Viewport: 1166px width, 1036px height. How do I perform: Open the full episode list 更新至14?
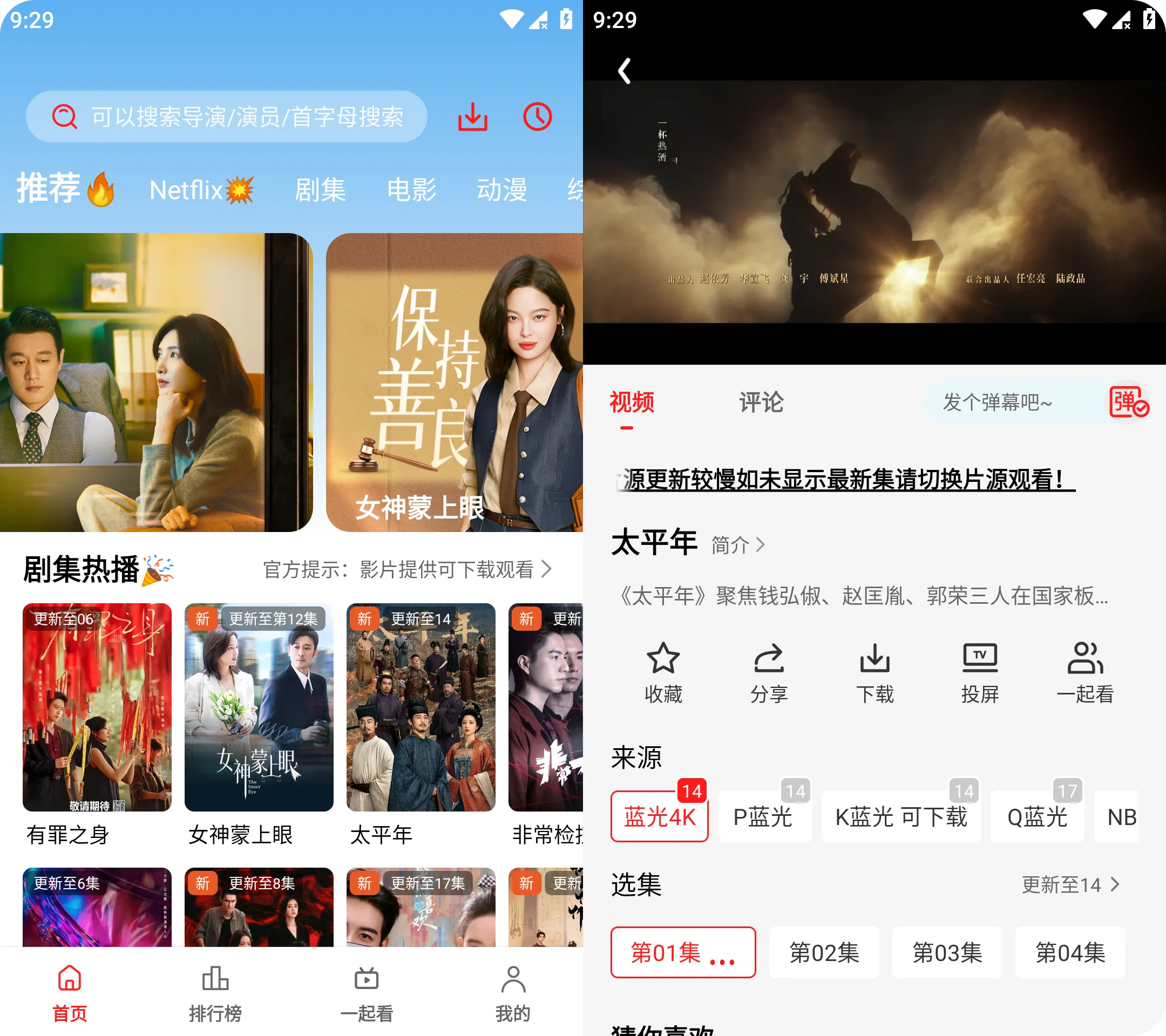(x=1070, y=885)
